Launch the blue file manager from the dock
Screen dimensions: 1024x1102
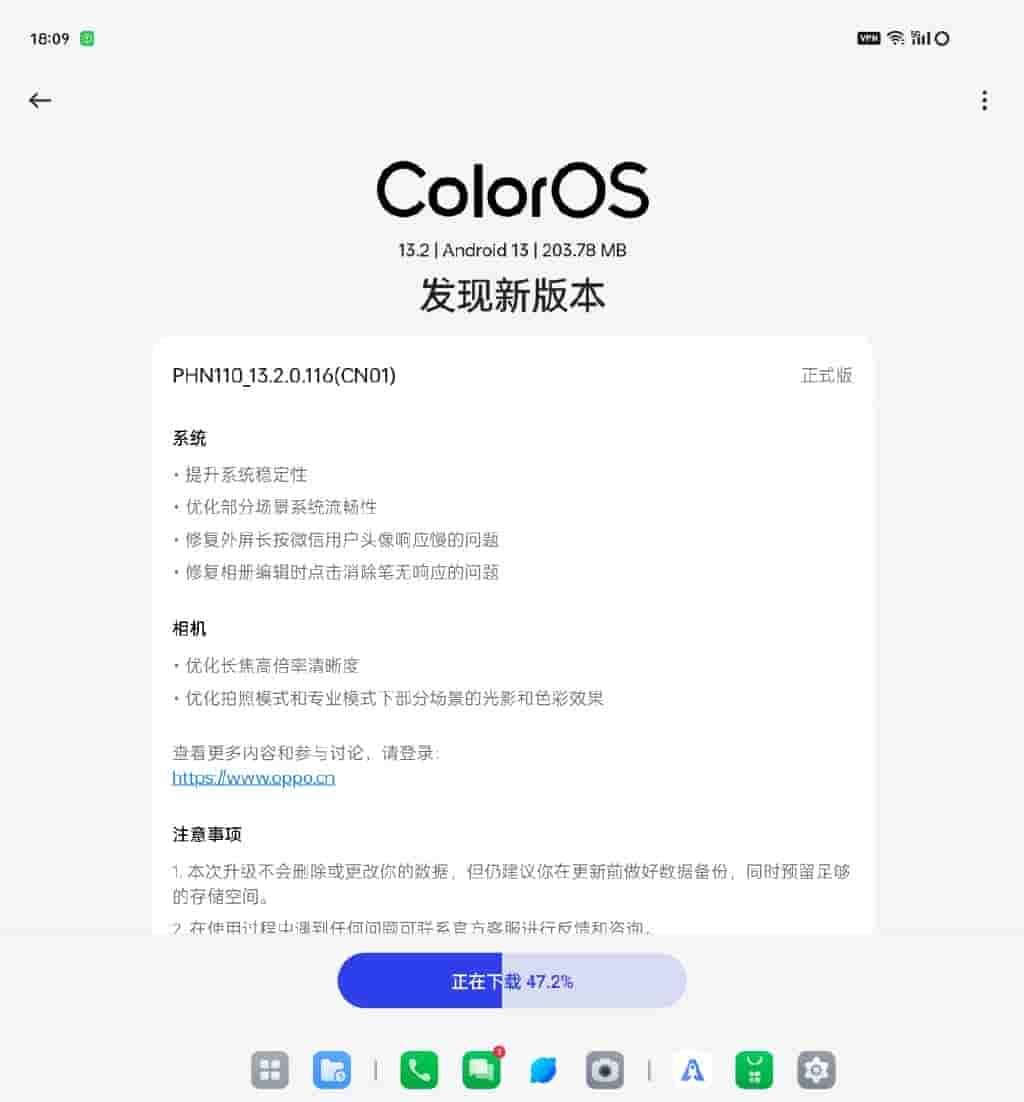tap(332, 1070)
